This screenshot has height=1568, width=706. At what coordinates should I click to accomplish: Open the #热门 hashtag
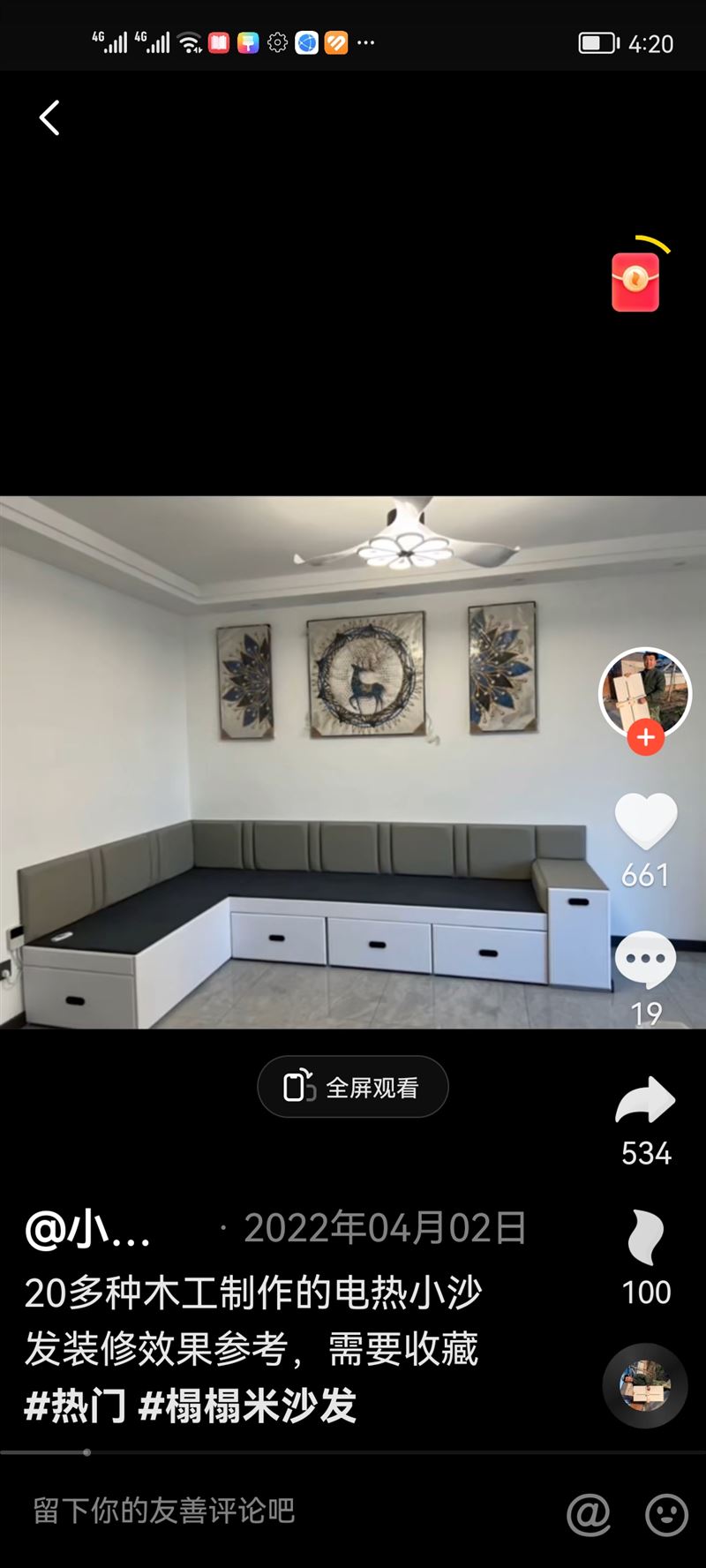pyautogui.click(x=75, y=1406)
